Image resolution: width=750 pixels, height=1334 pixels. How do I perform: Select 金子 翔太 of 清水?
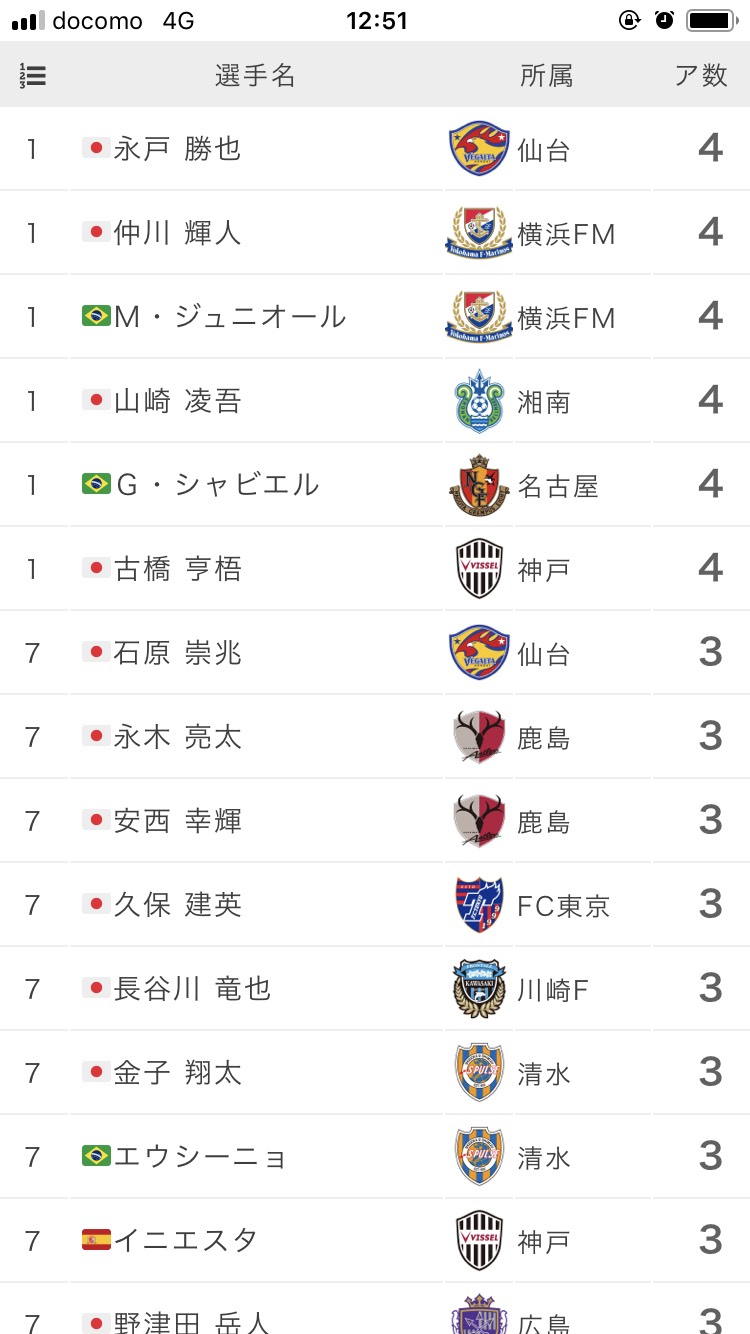[177, 1073]
